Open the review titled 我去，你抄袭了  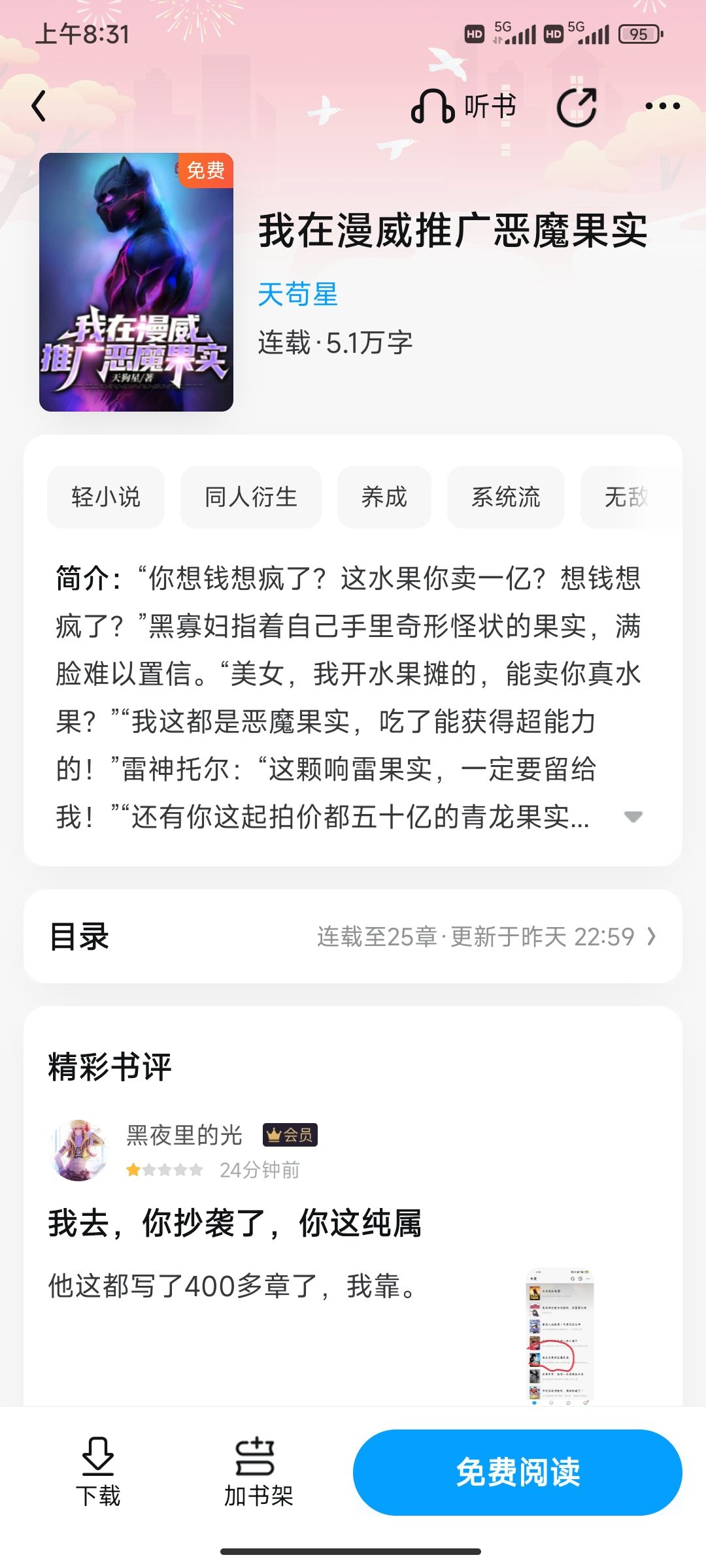click(x=235, y=1223)
